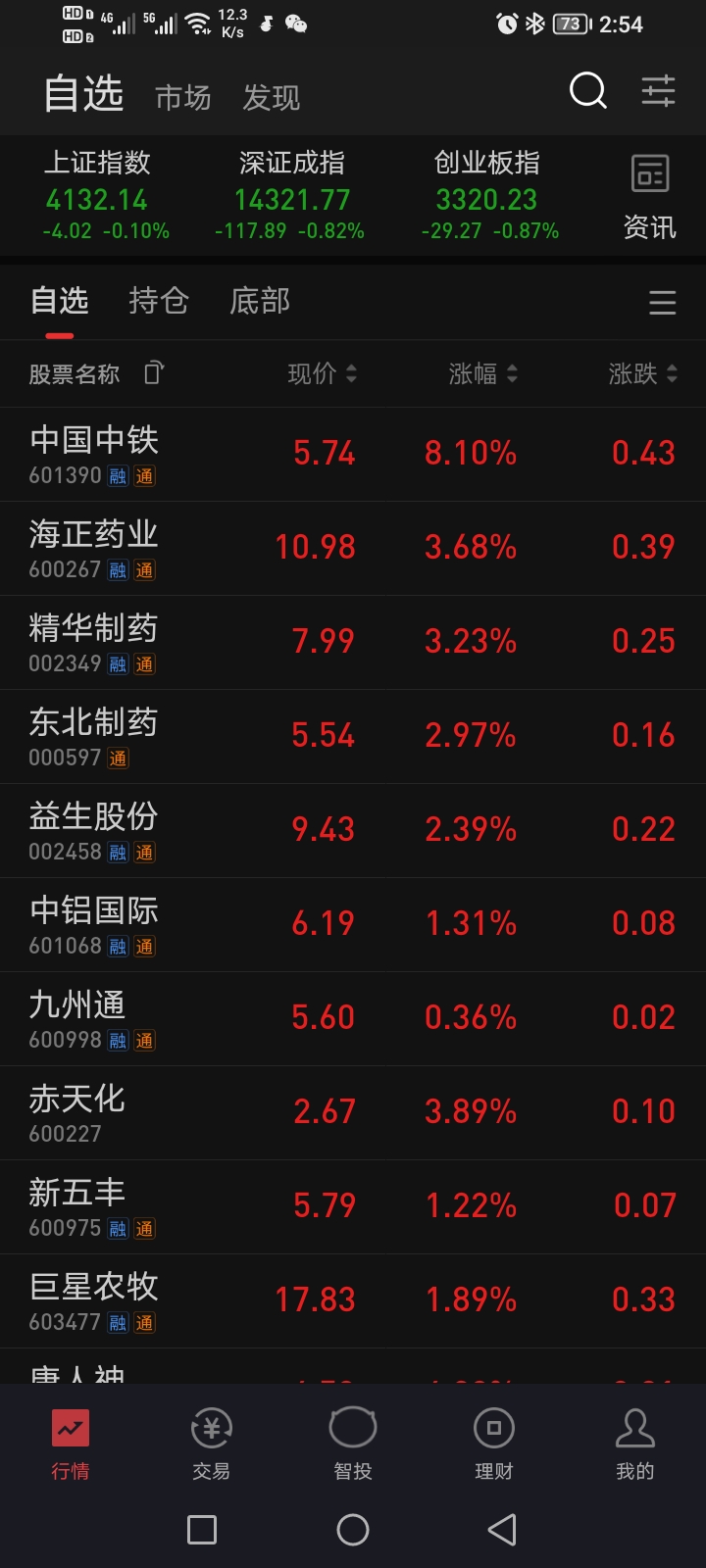Go to the 我的 tab
This screenshot has width=706, height=1568.
tap(634, 1444)
